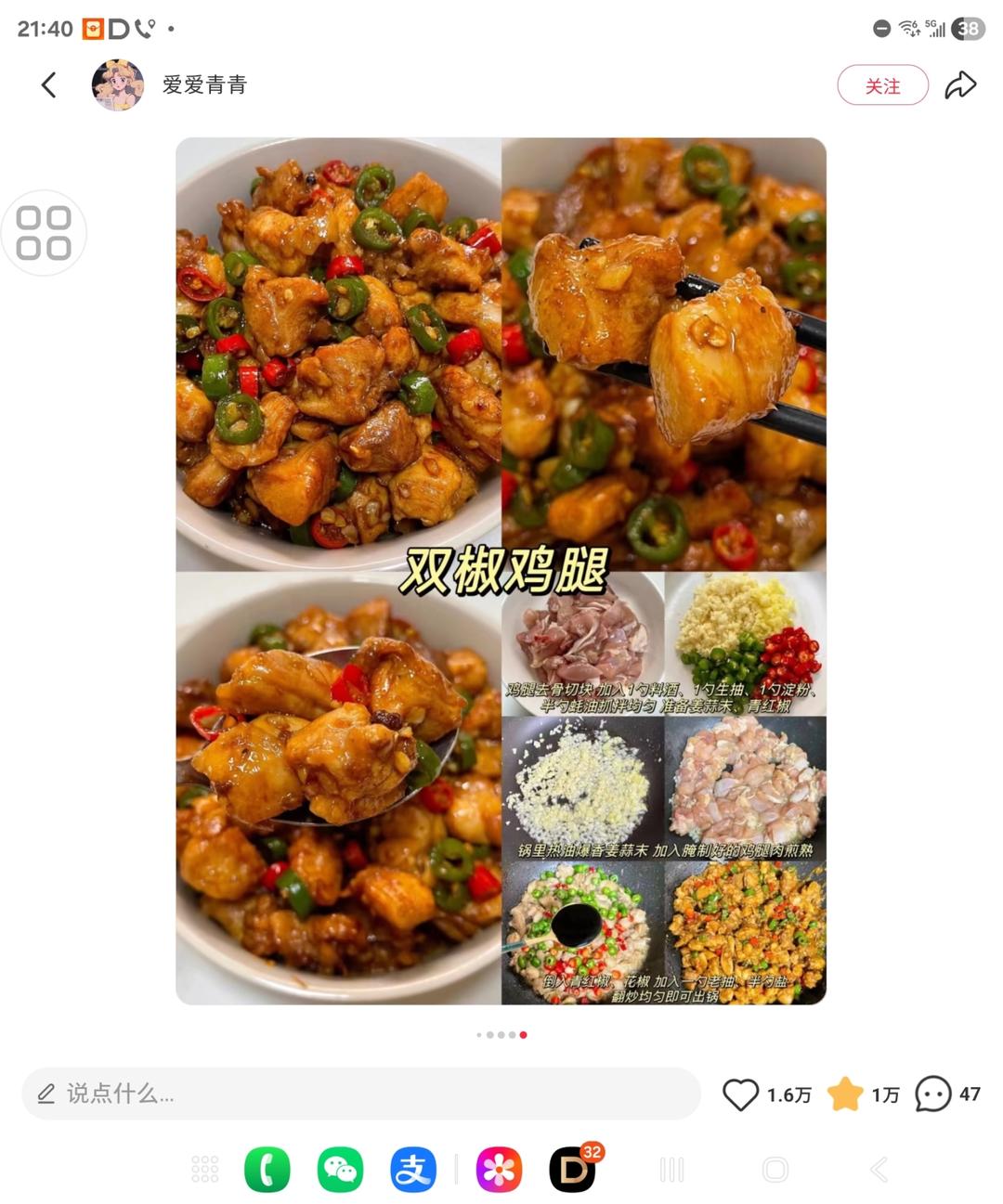The height and width of the screenshot is (1204, 1003).
Task: Share this post
Action: (960, 85)
